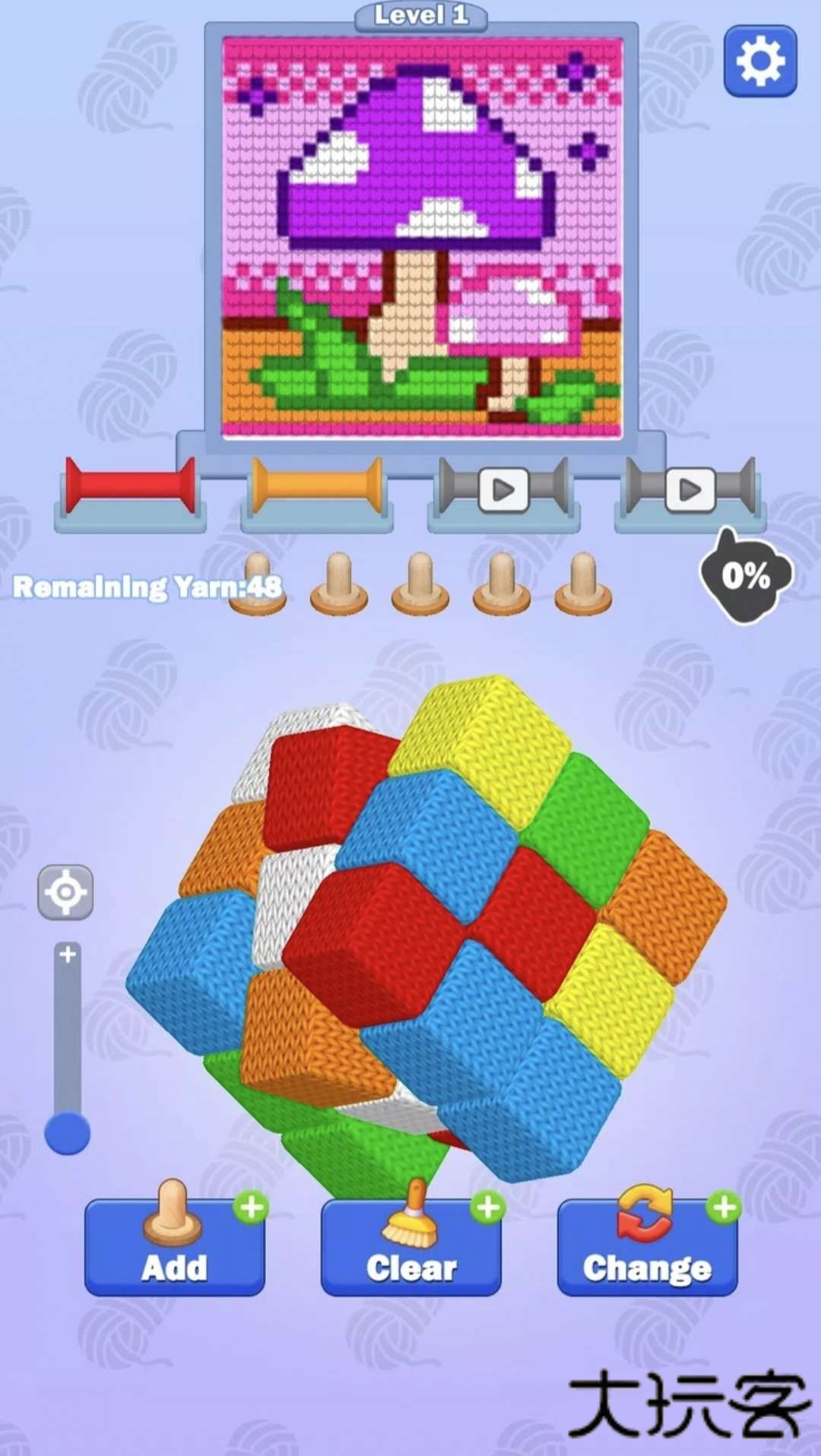821x1456 pixels.
Task: Use the Clear broom booster
Action: [411, 1246]
